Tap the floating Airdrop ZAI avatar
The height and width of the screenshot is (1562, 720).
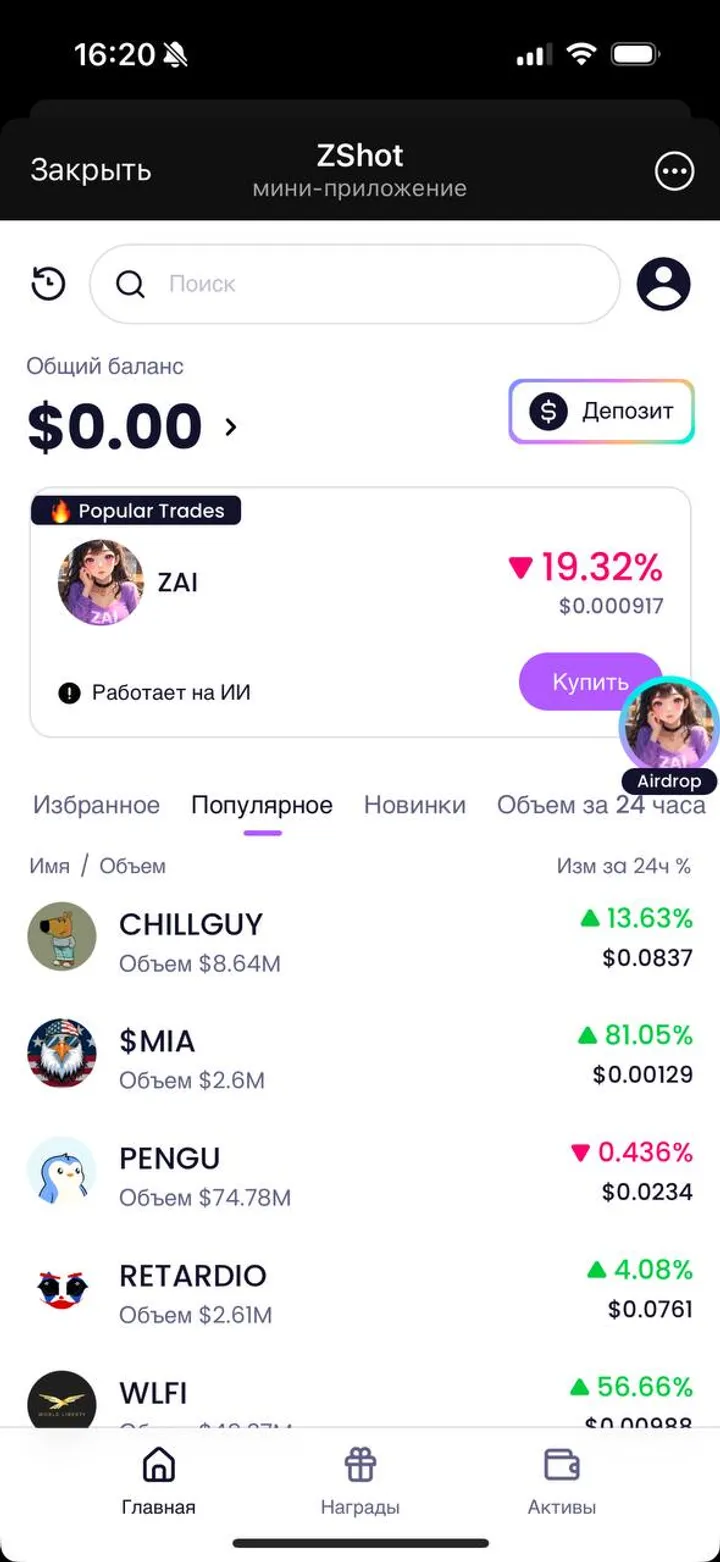[x=668, y=726]
